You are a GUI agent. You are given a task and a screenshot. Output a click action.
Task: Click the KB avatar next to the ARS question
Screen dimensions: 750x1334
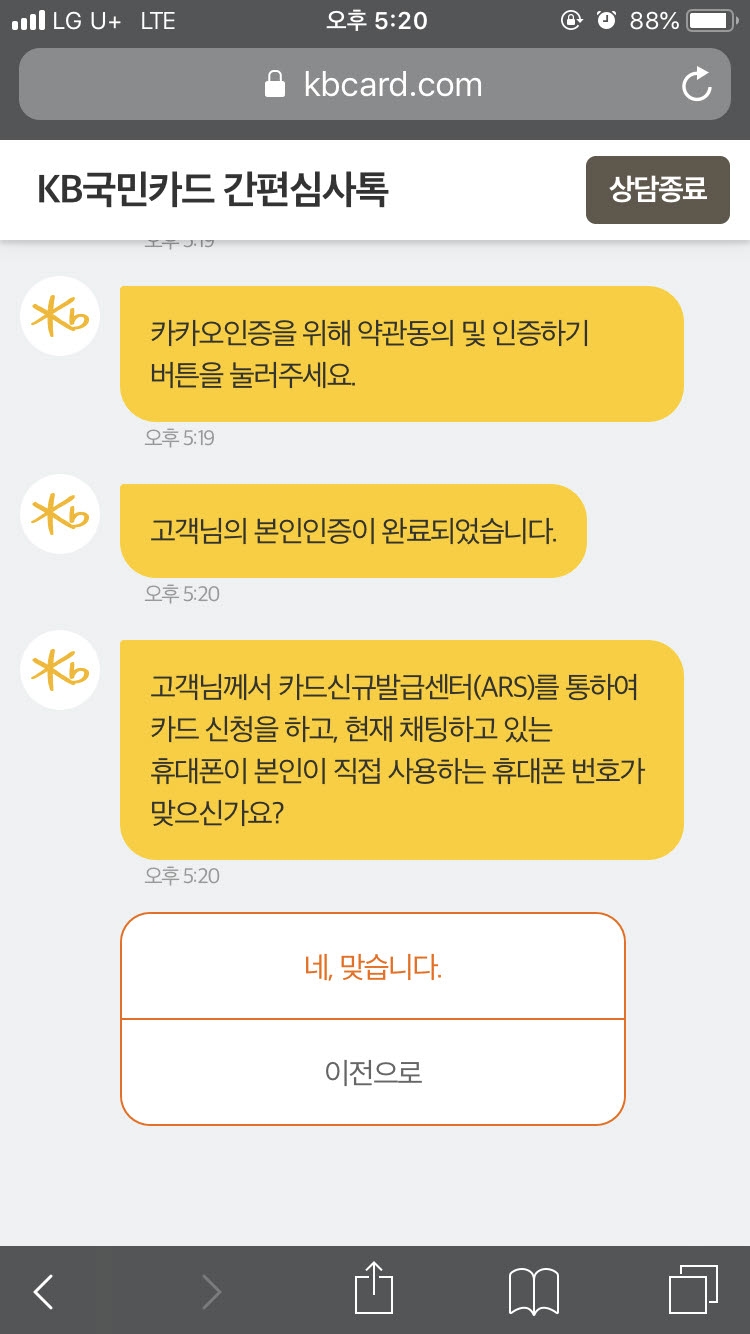point(59,670)
